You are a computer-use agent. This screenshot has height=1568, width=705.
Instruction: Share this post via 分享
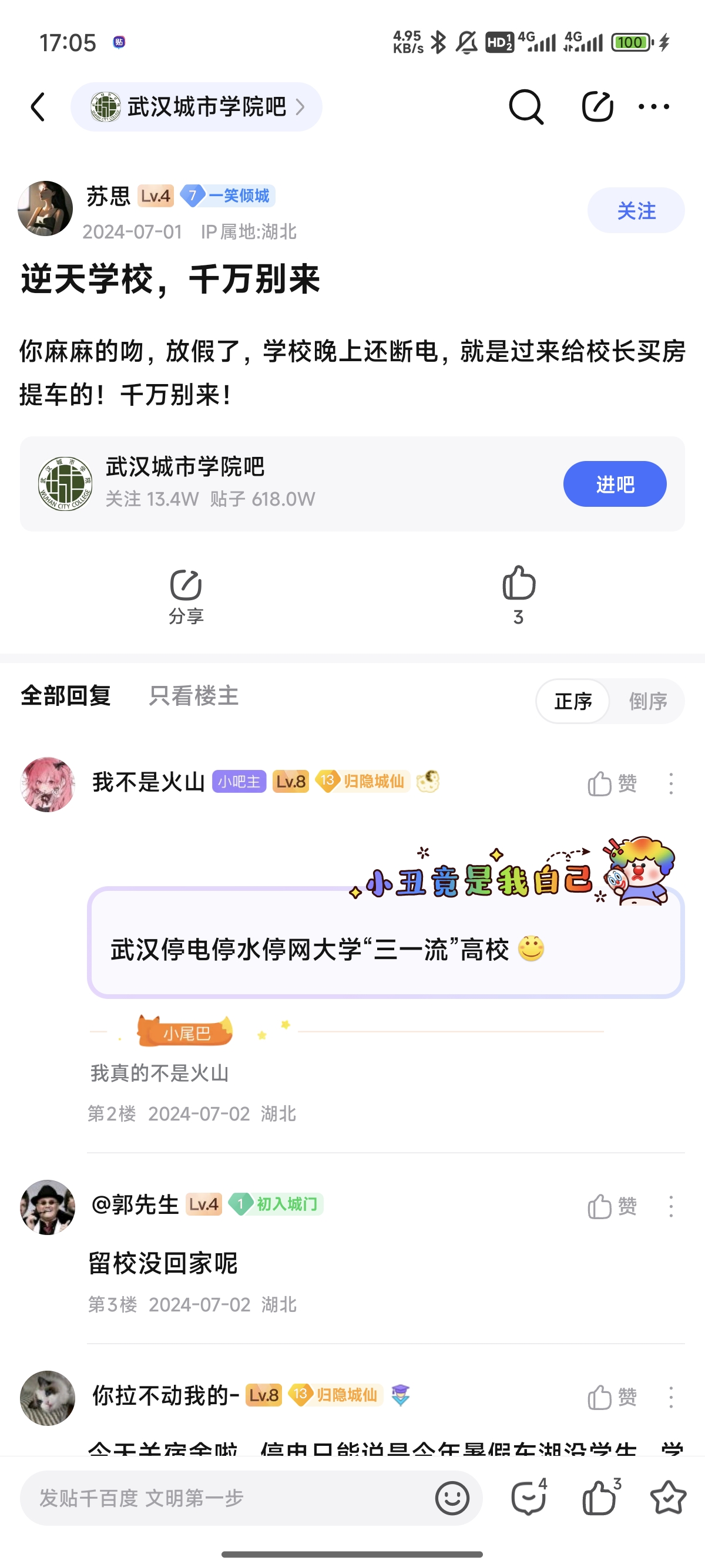click(186, 597)
